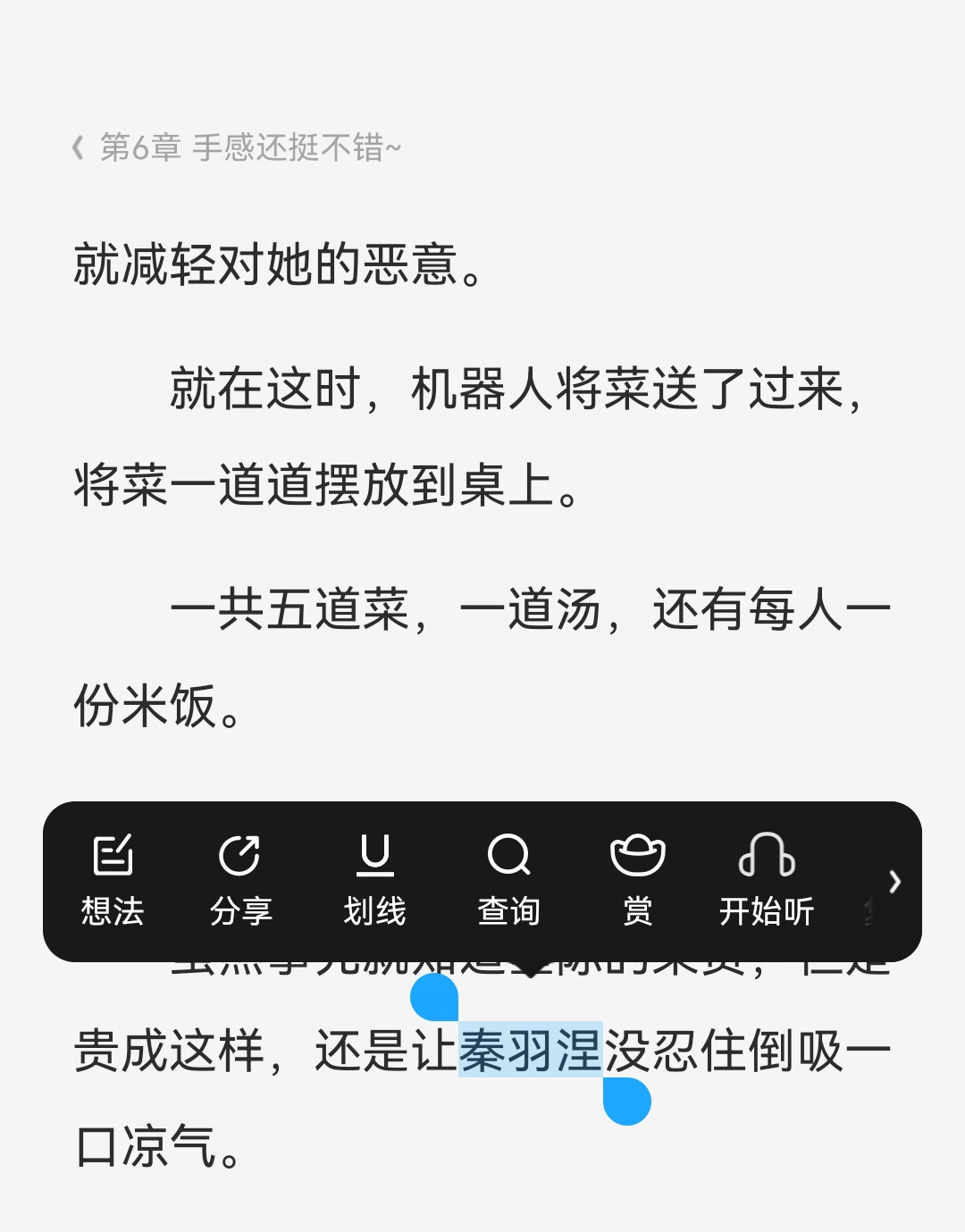Show more toolbar options with the arrow

point(895,882)
